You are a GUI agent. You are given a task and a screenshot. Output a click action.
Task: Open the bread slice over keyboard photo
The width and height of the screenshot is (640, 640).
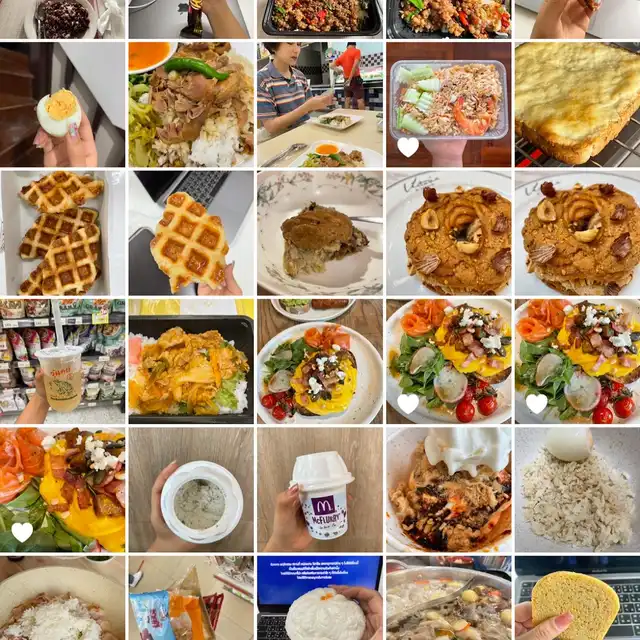[x=577, y=600]
